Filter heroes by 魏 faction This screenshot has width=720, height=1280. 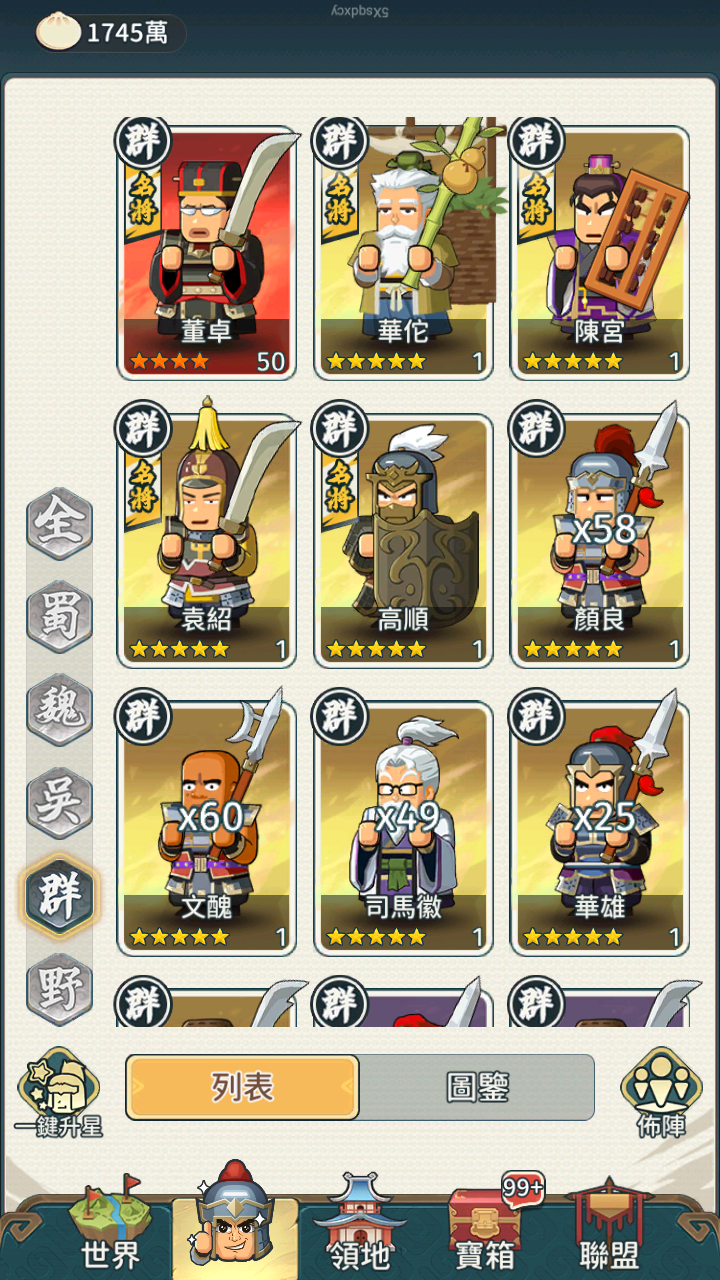point(59,709)
